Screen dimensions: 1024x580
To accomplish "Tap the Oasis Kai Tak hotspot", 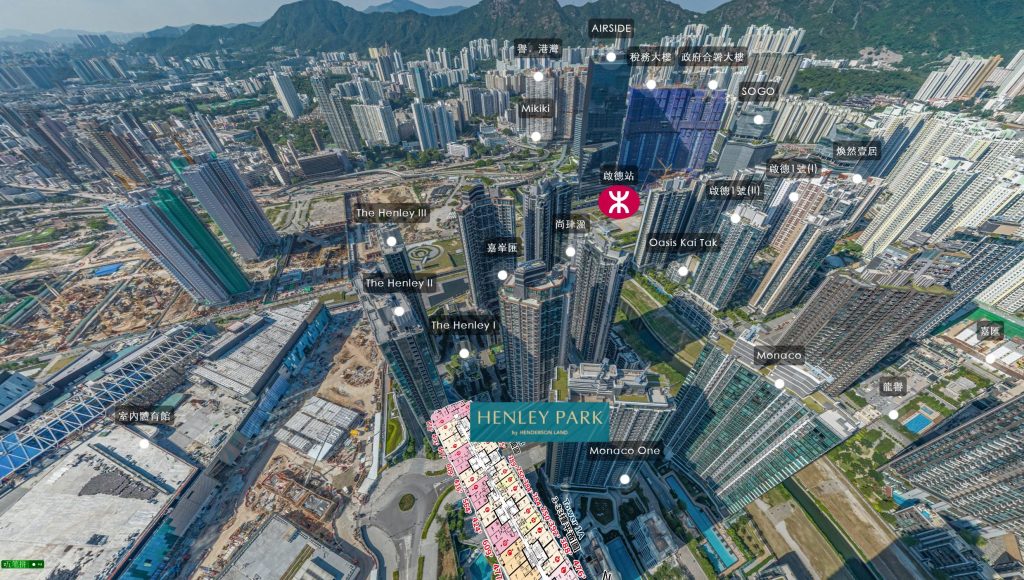I will (683, 270).
